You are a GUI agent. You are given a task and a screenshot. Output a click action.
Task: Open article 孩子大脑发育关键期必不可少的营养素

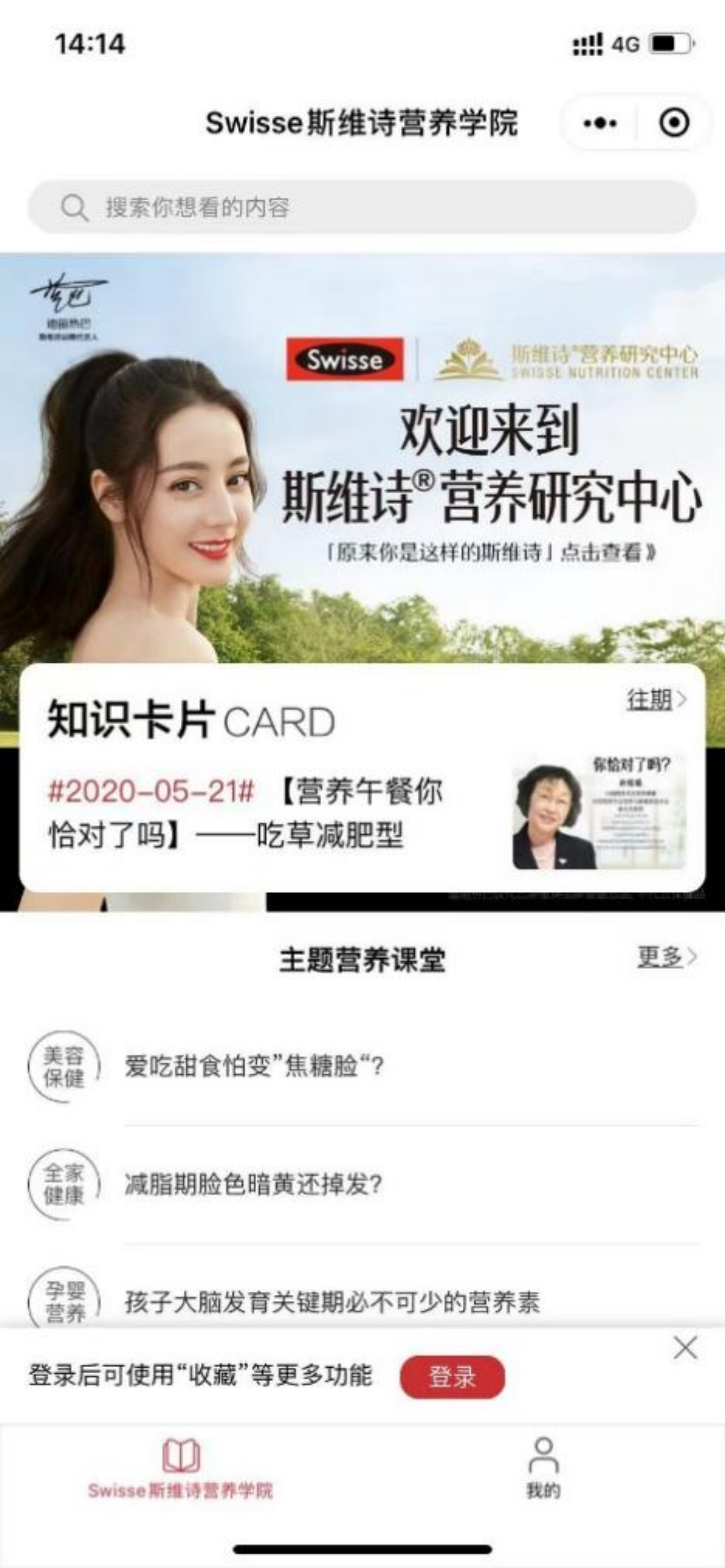(332, 1301)
